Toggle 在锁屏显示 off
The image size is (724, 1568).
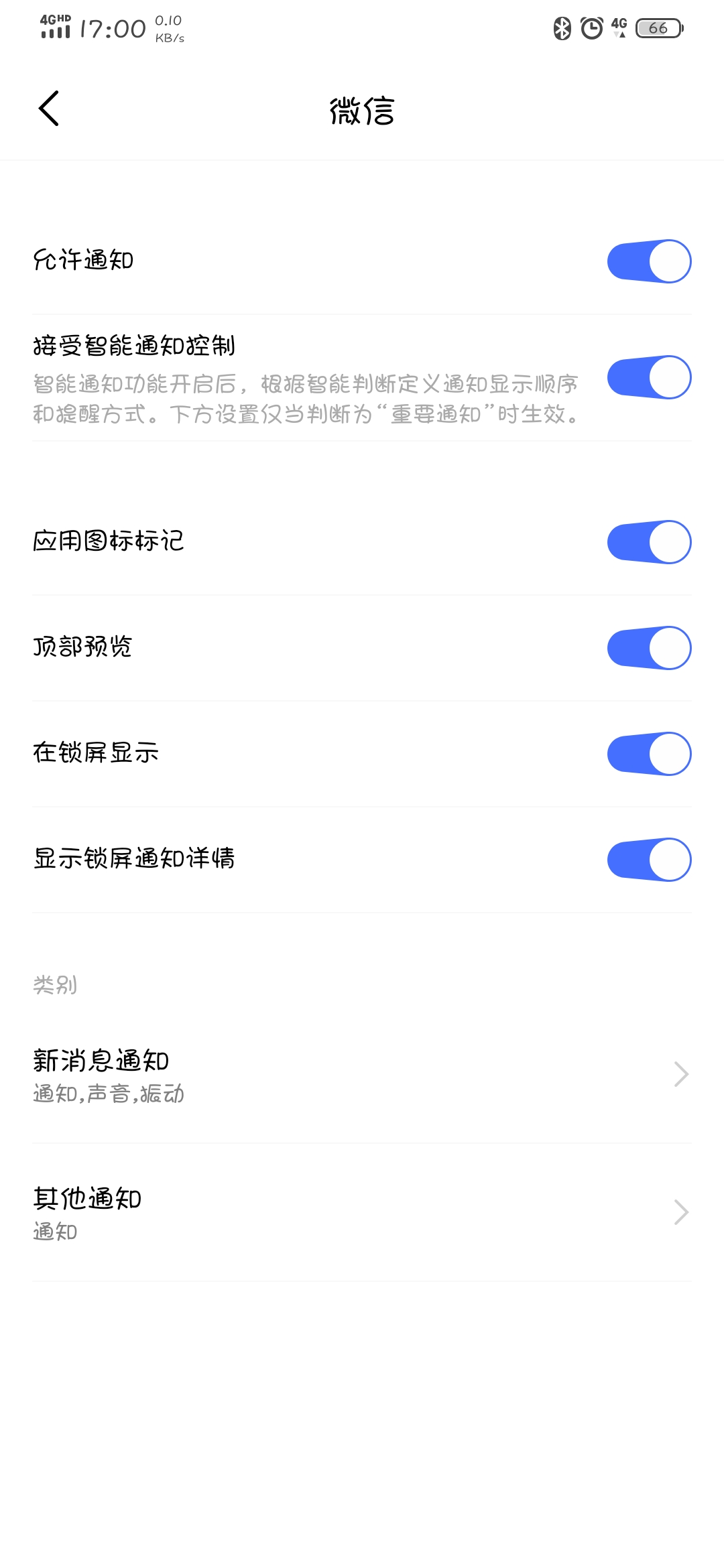649,754
